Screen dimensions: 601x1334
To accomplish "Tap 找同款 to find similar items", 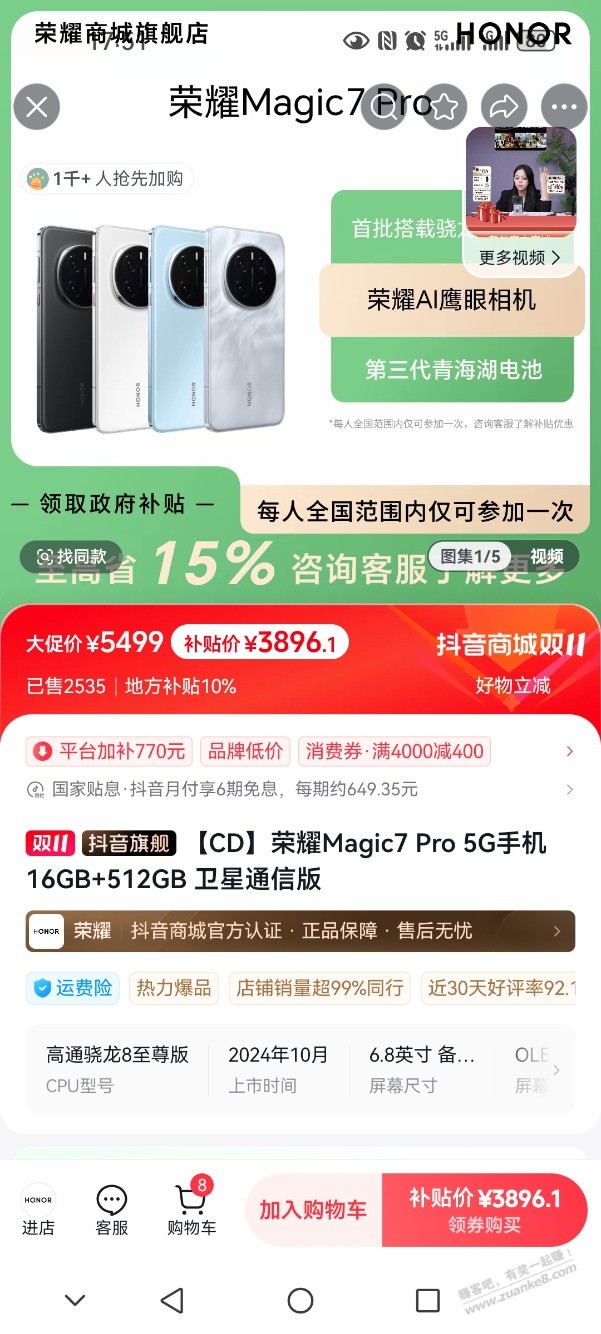I will tap(71, 557).
